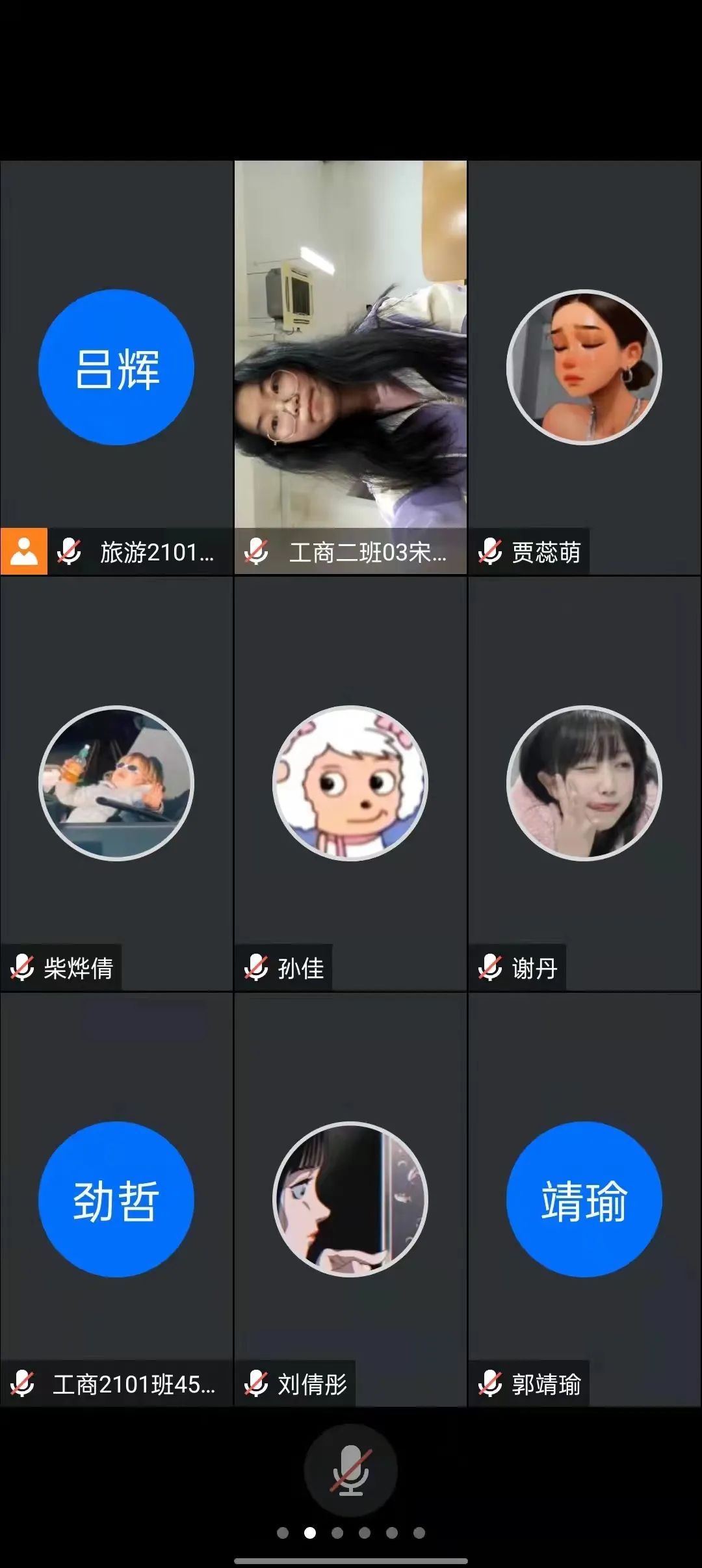The width and height of the screenshot is (702, 1568).
Task: Select 孙佳's participant tile
Action: (350, 783)
